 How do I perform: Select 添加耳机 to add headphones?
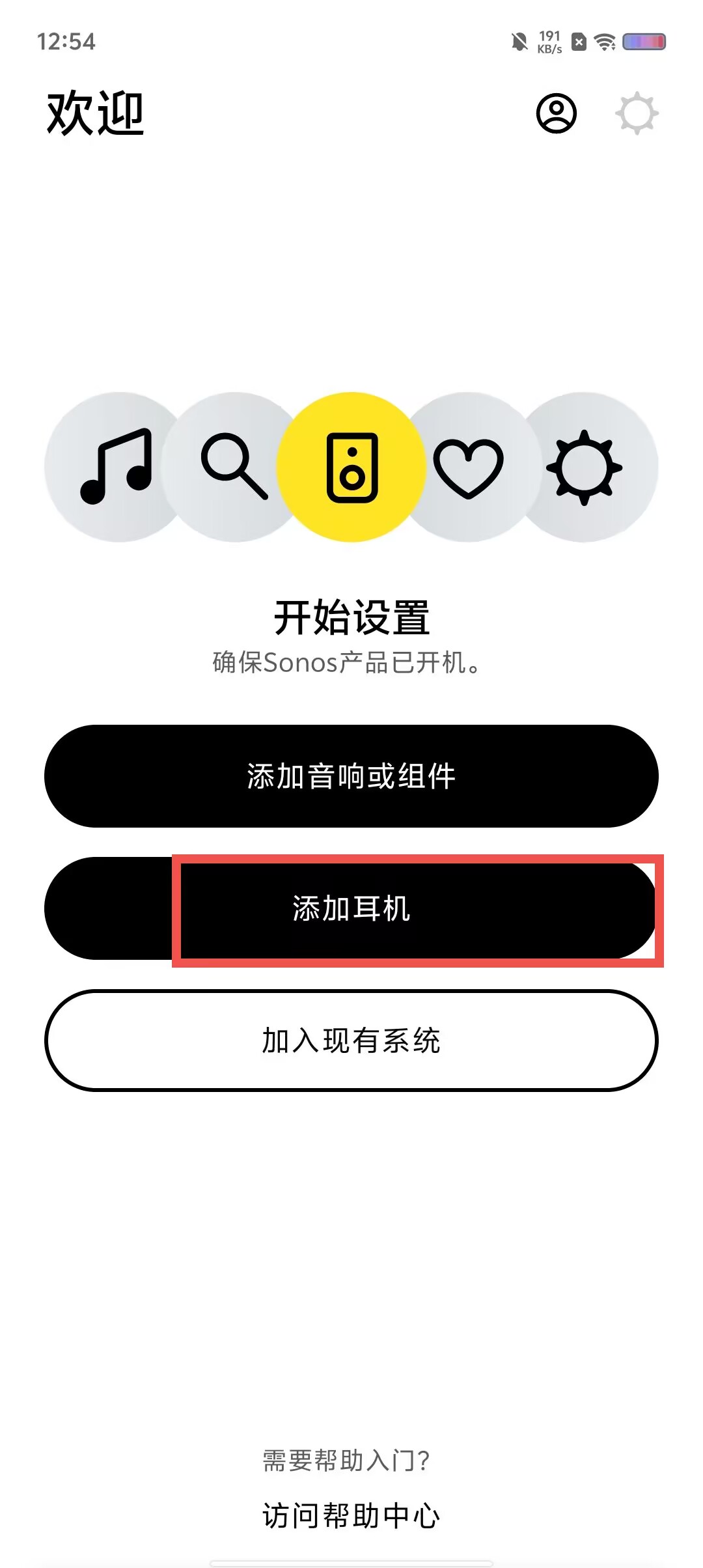tap(351, 908)
